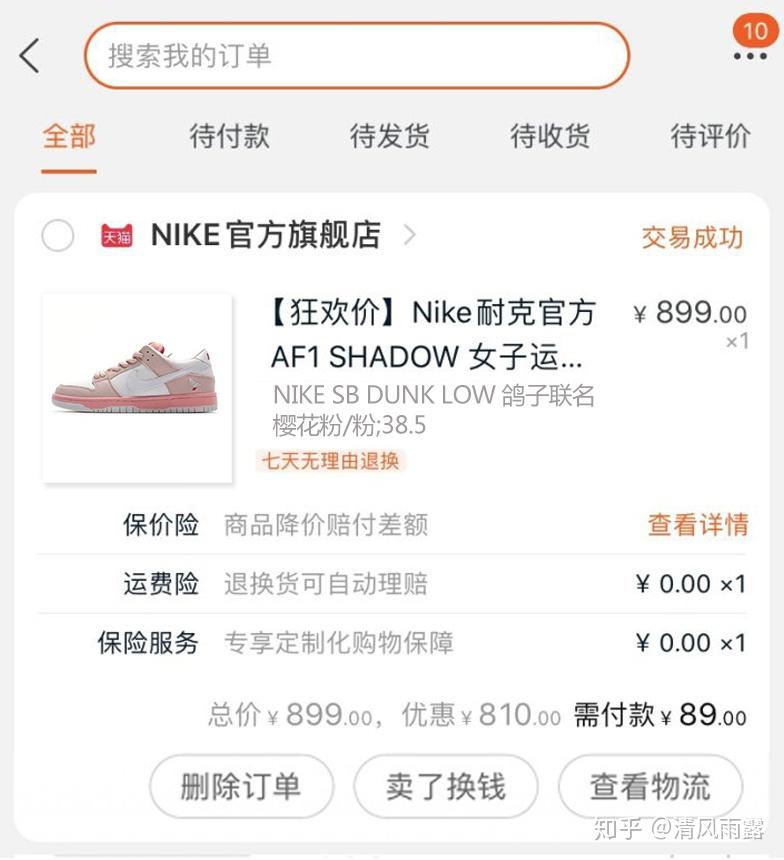Go back using the top arrow
Viewport: 784px width, 860px height.
[x=30, y=56]
